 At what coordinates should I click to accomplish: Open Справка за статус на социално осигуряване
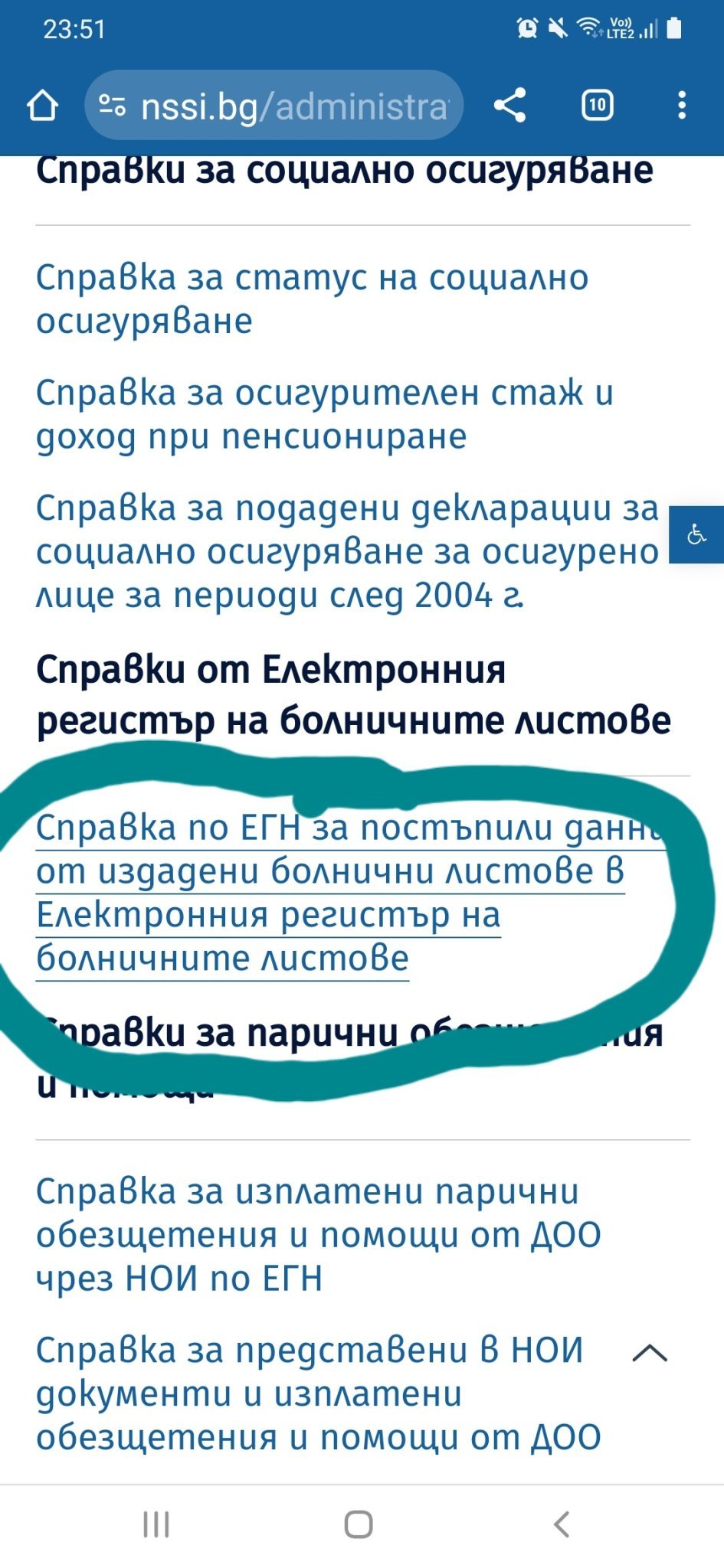pyautogui.click(x=313, y=299)
